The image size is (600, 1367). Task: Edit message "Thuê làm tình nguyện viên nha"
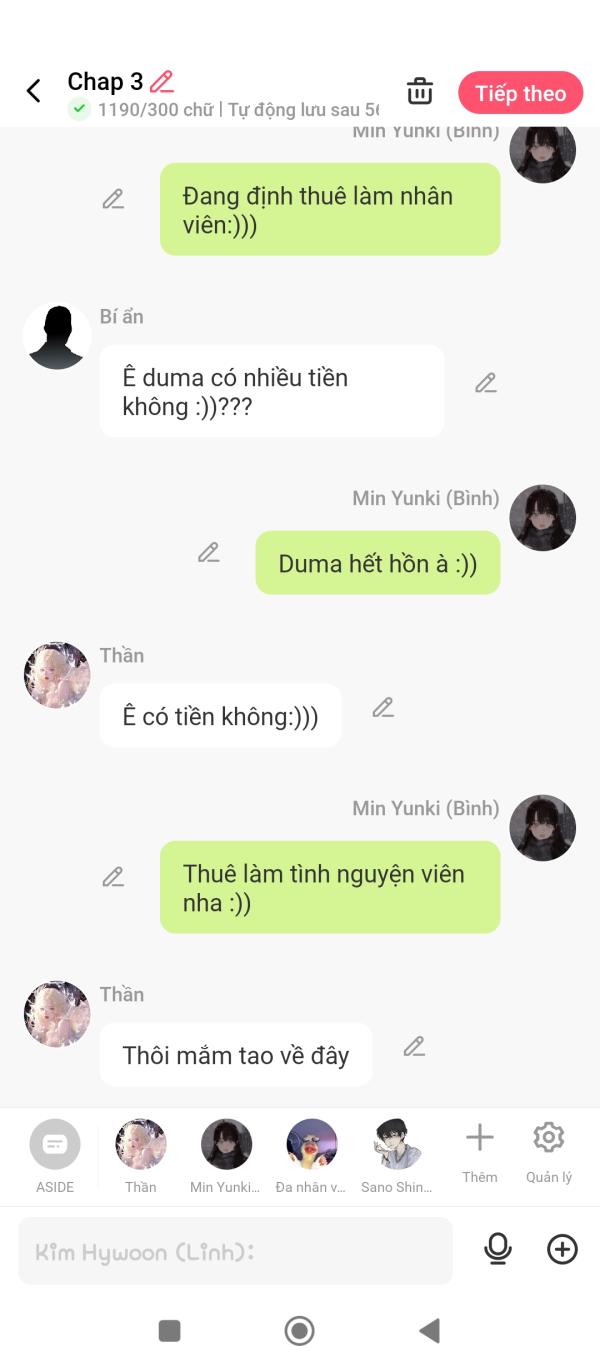coord(113,877)
